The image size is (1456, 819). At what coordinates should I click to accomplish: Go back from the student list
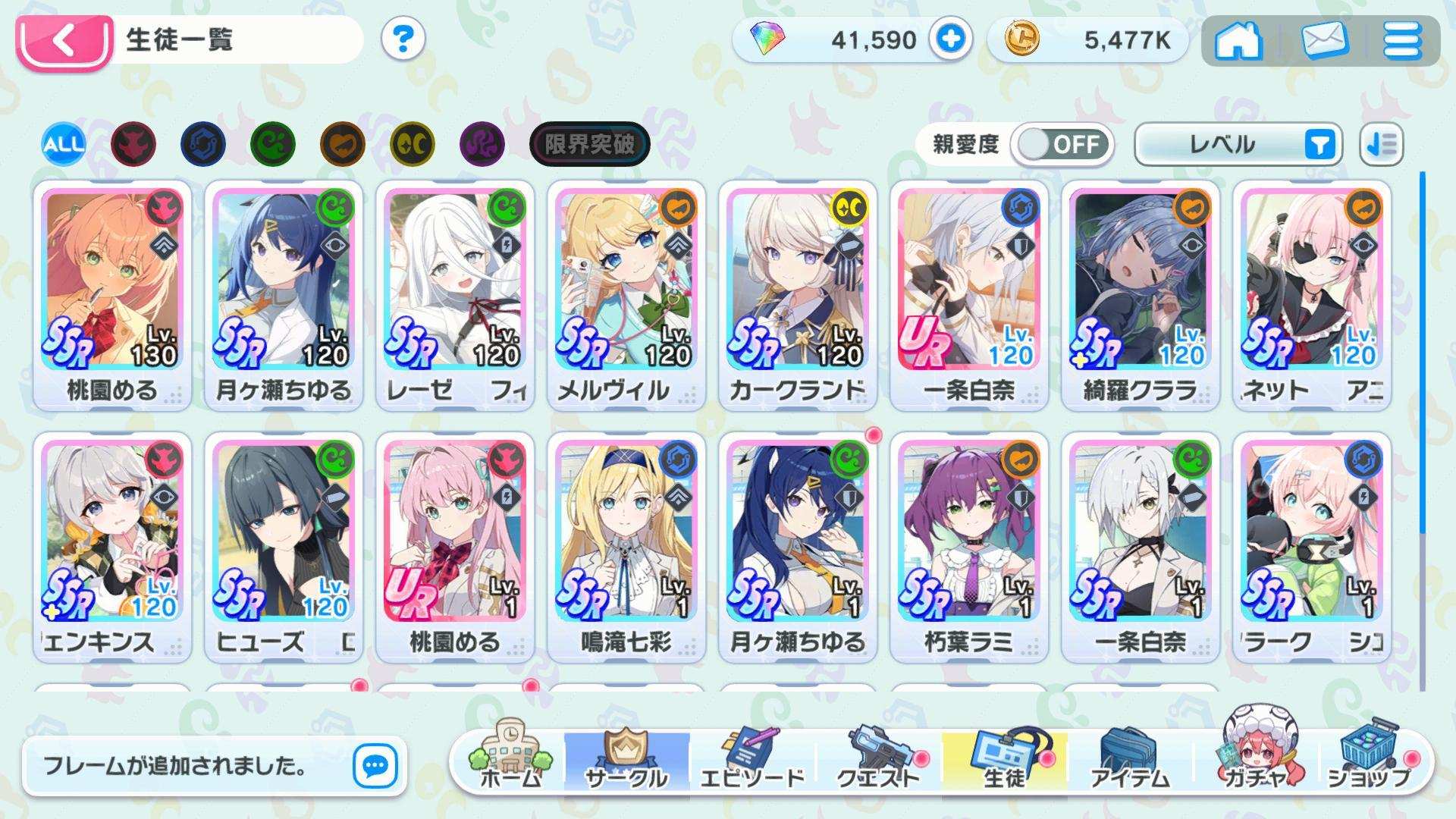click(x=64, y=41)
